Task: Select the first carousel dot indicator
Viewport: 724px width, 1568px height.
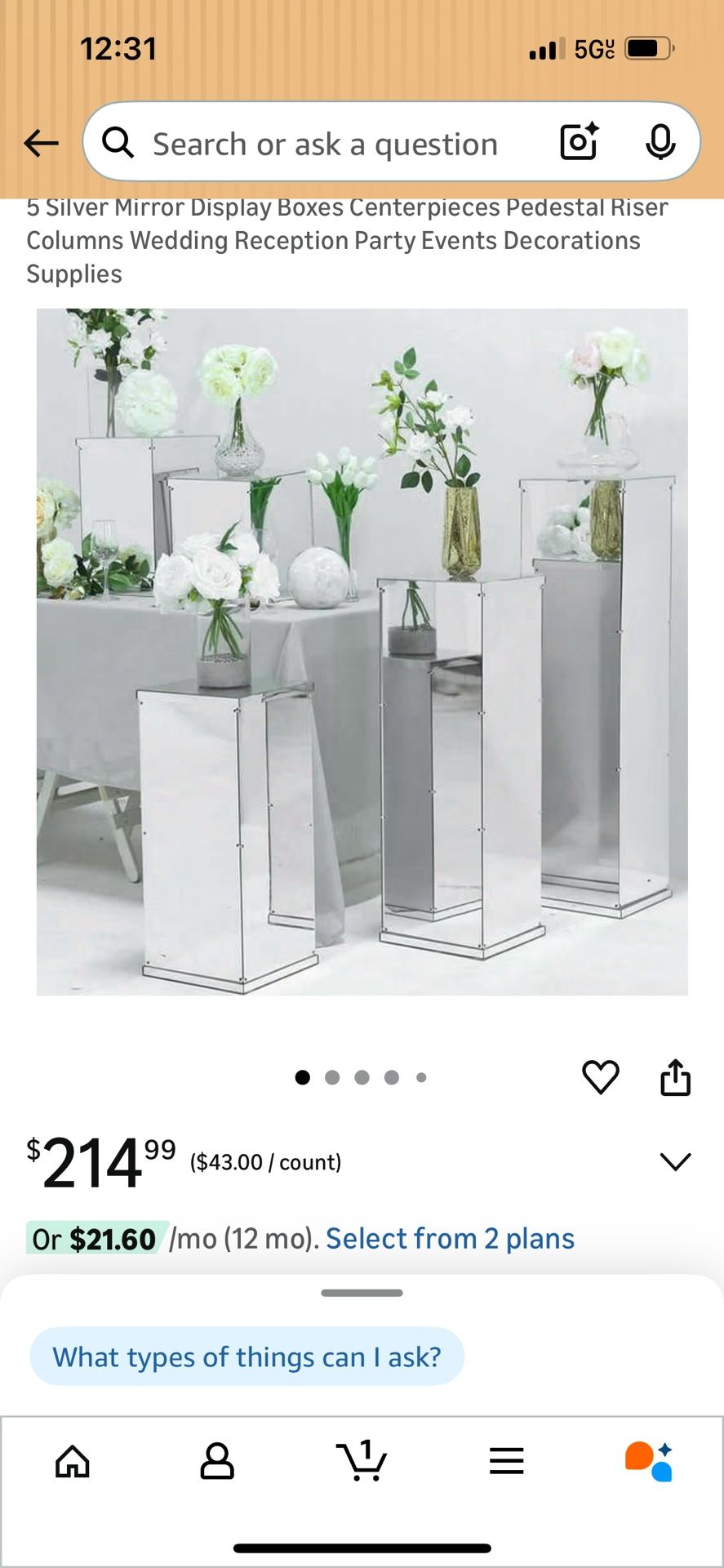Action: [x=302, y=1077]
